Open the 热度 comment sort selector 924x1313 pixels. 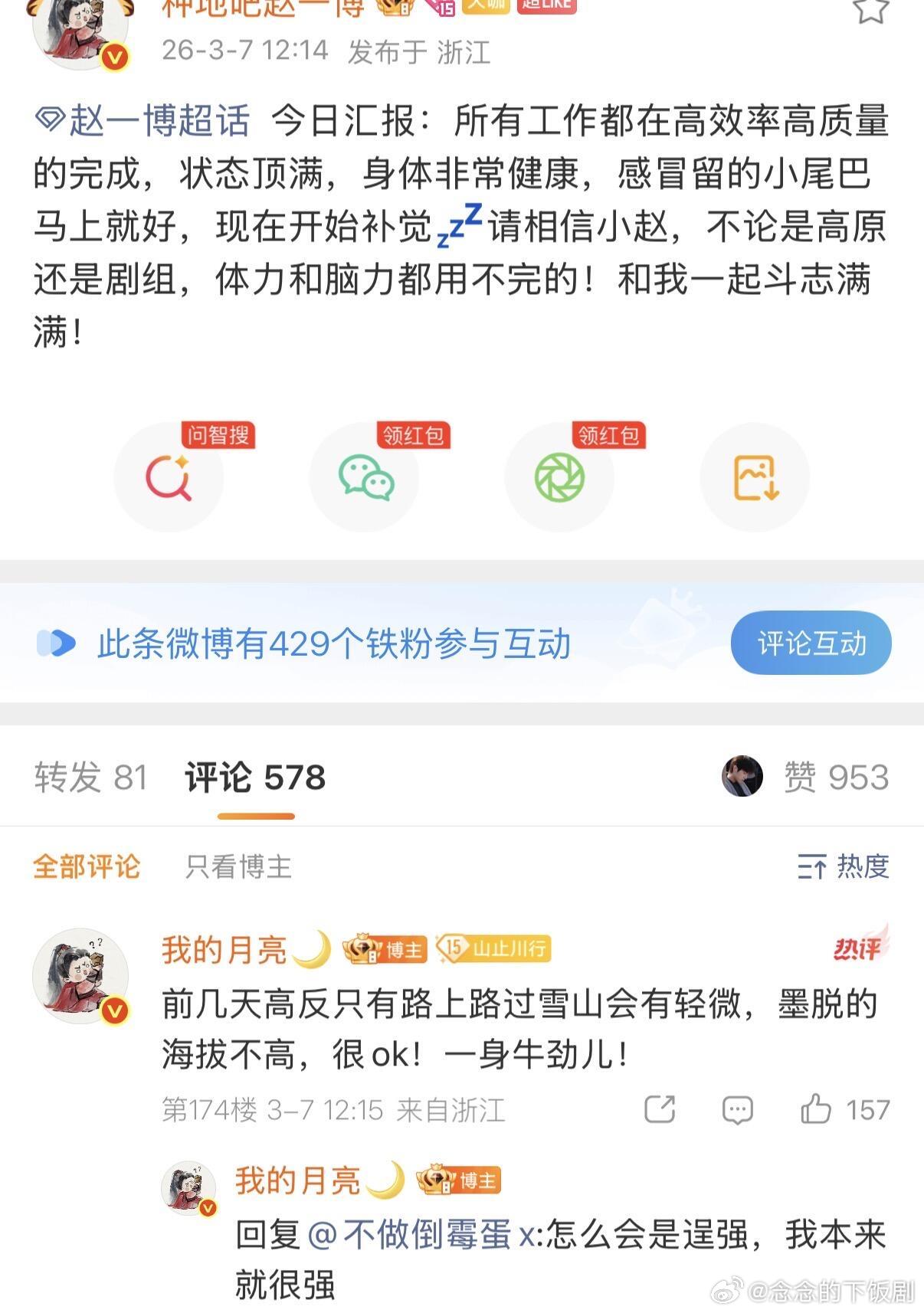(x=843, y=868)
